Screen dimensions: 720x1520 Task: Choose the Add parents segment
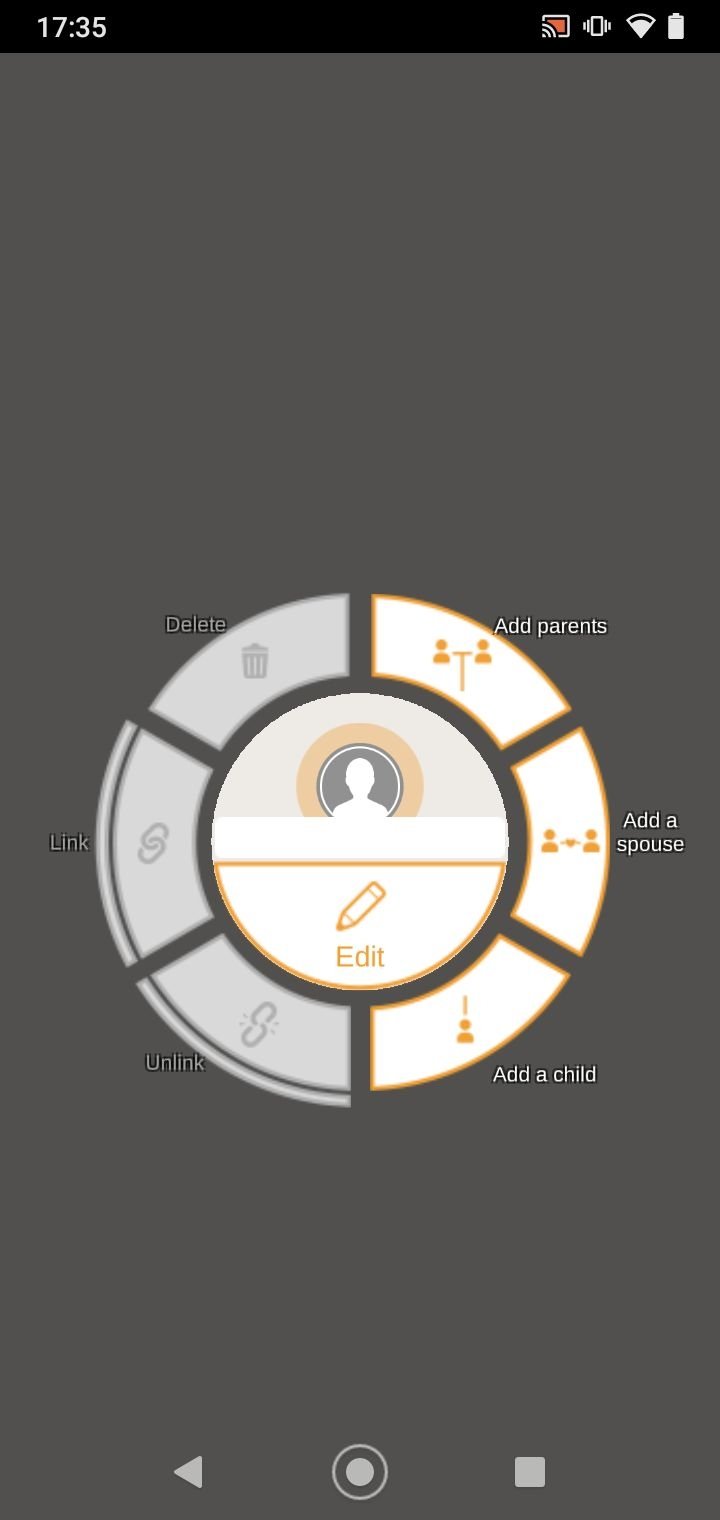(x=462, y=665)
